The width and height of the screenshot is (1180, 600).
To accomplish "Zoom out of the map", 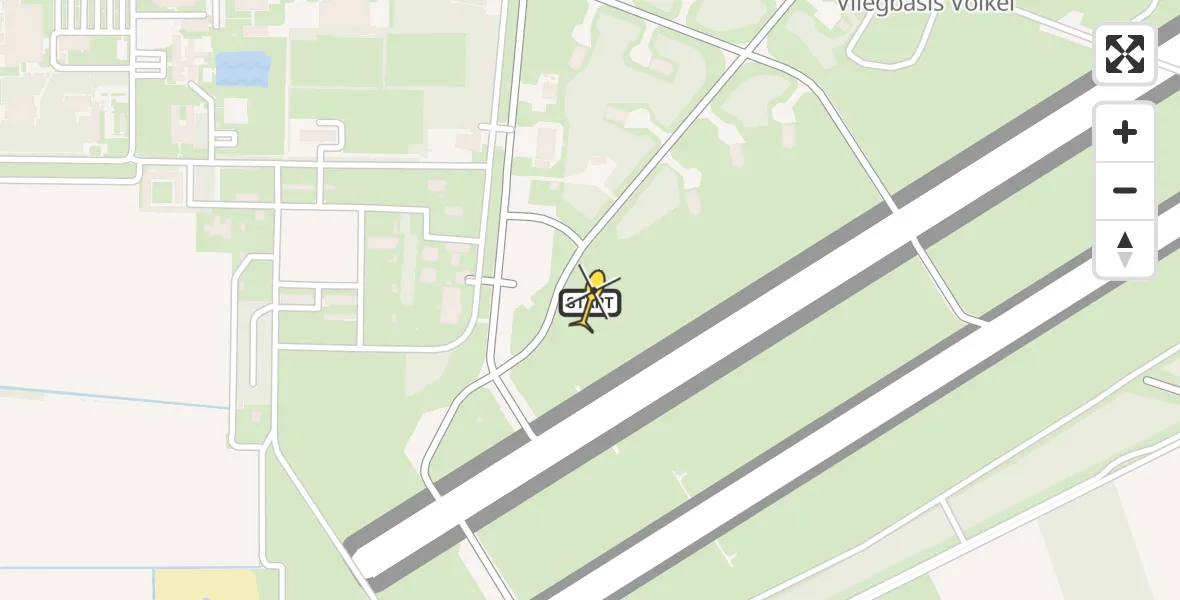I will [x=1125, y=190].
